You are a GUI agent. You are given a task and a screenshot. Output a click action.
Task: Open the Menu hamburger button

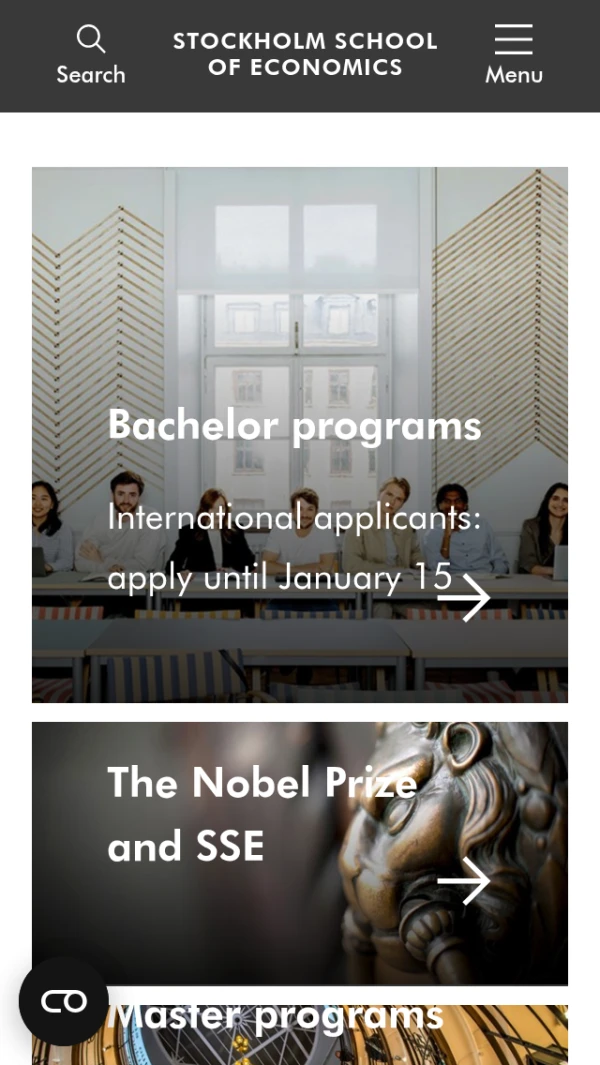[513, 56]
